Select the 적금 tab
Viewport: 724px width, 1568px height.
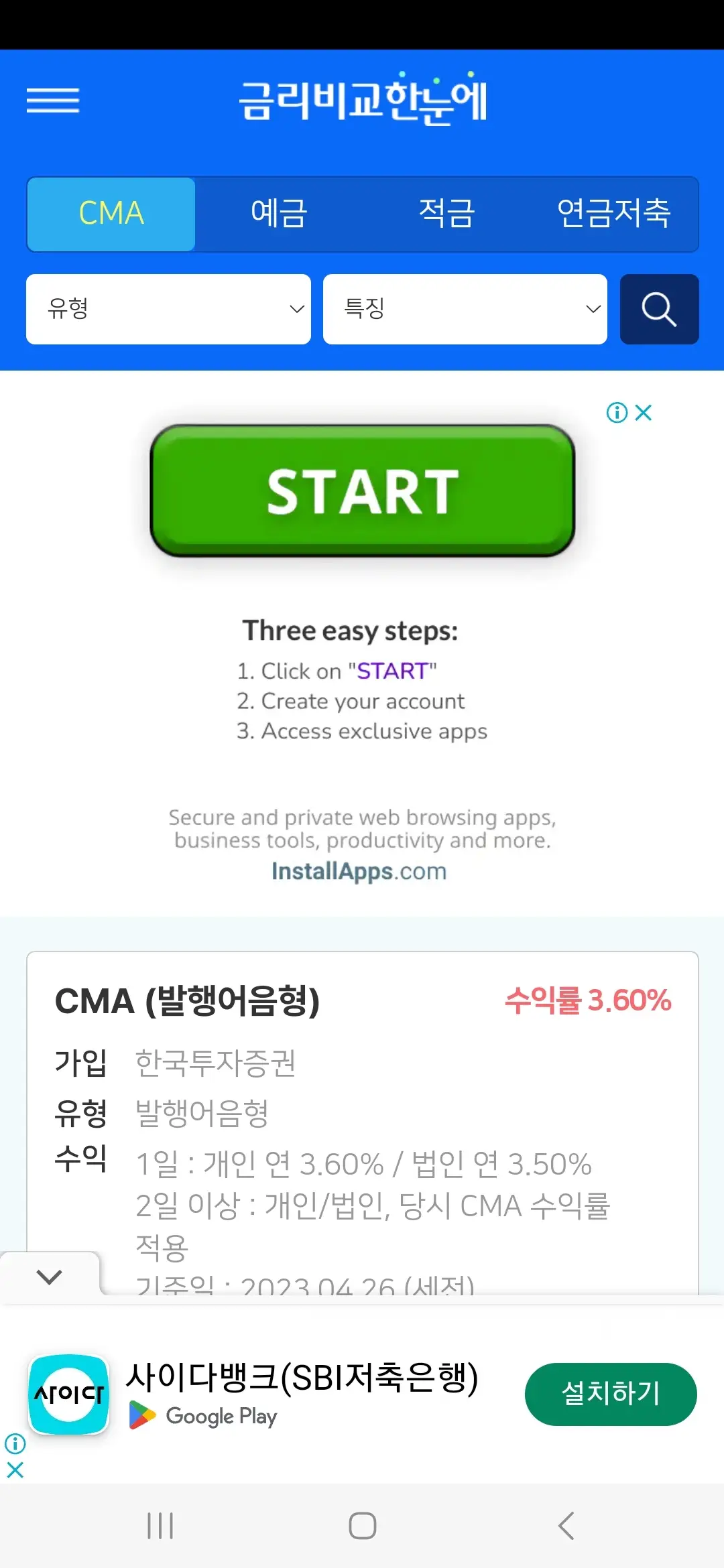coord(446,214)
